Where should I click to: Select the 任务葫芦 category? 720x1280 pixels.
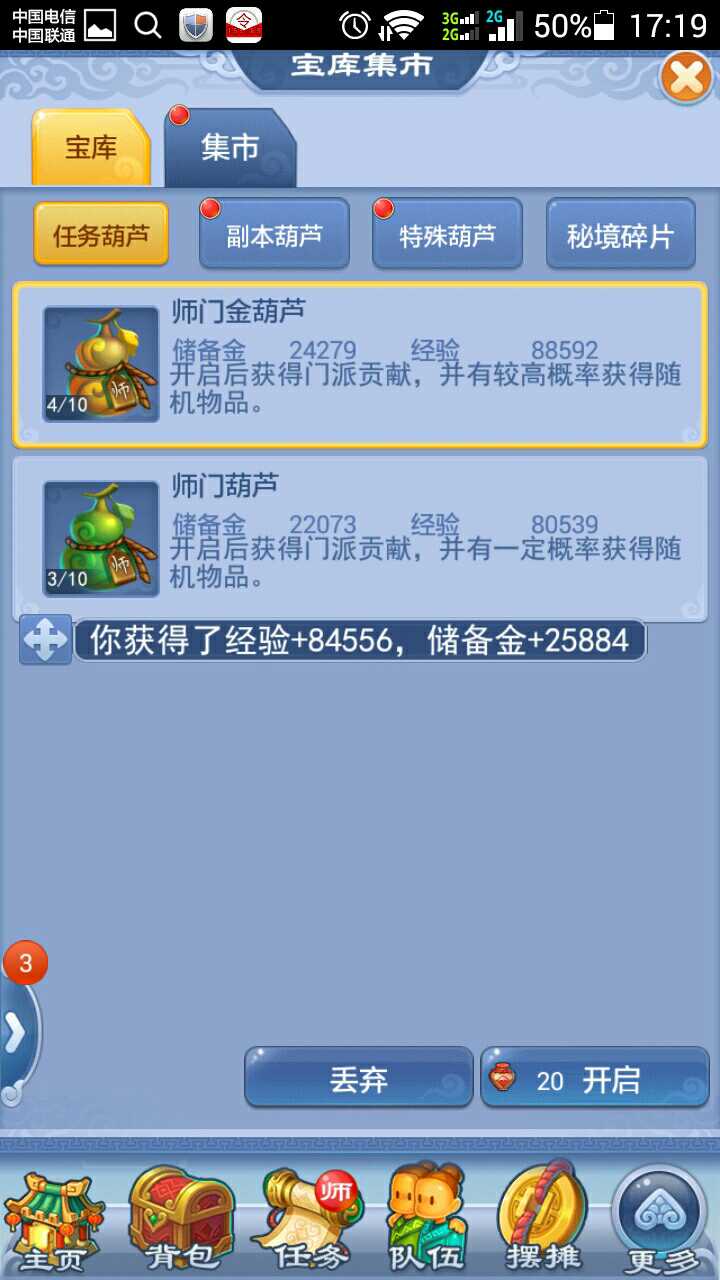[x=101, y=235]
